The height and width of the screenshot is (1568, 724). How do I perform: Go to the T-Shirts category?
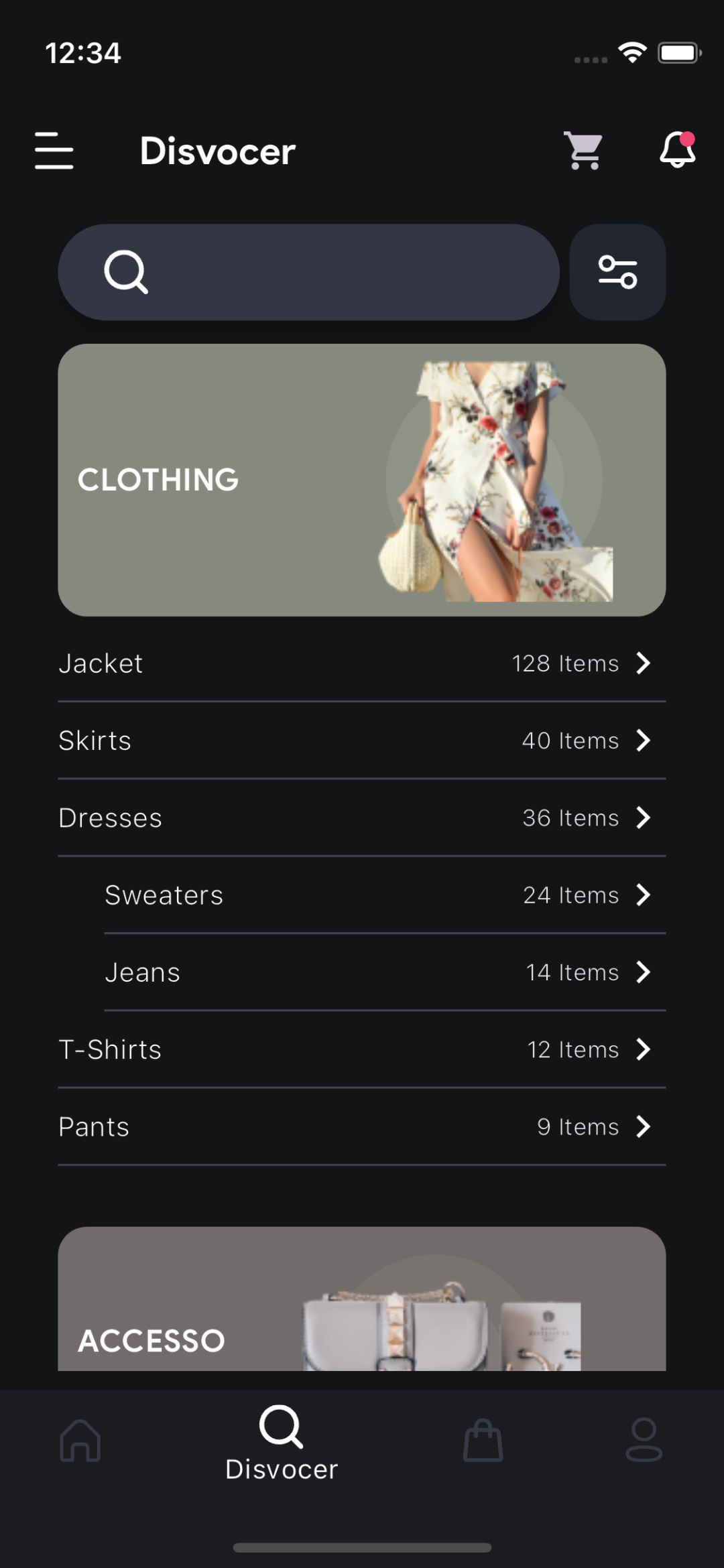coord(362,1049)
